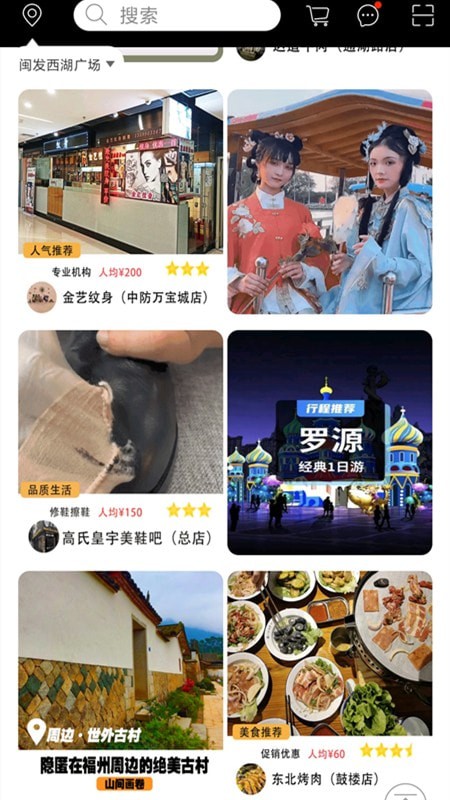Open the 世外古村 ancient village card
This screenshot has height=800, width=450.
(x=121, y=685)
